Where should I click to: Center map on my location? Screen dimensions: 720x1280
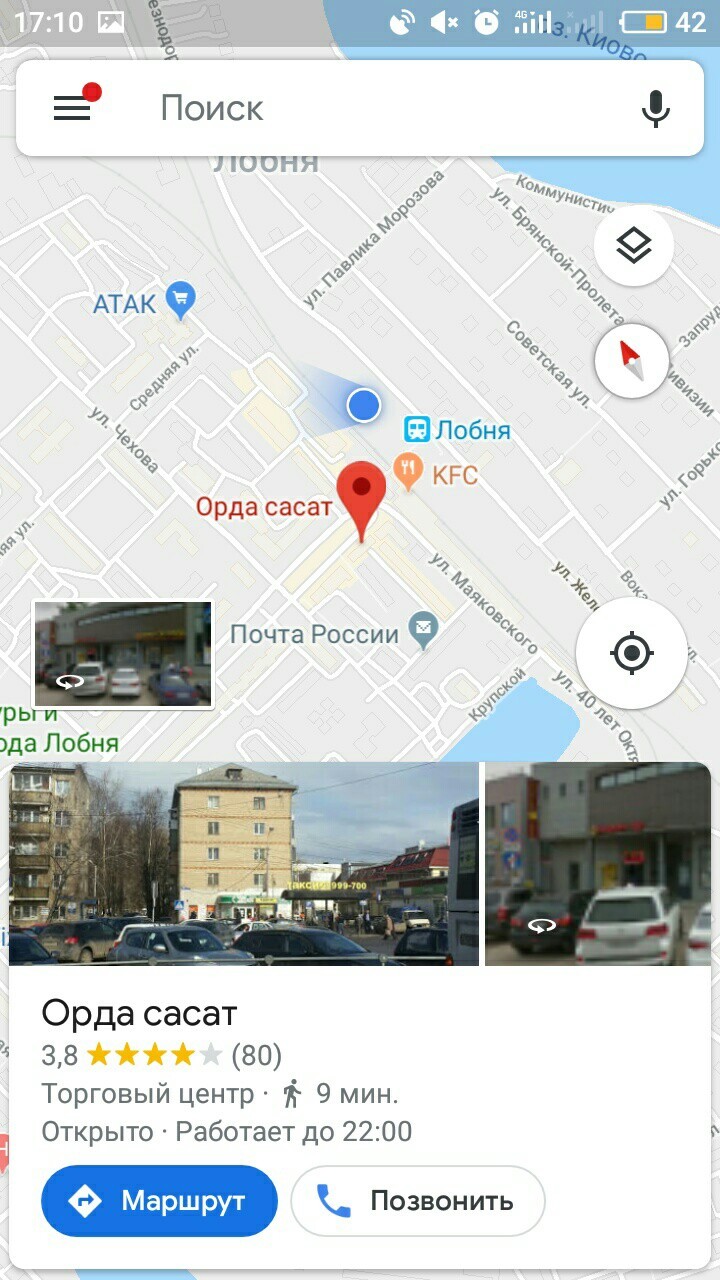pyautogui.click(x=631, y=653)
